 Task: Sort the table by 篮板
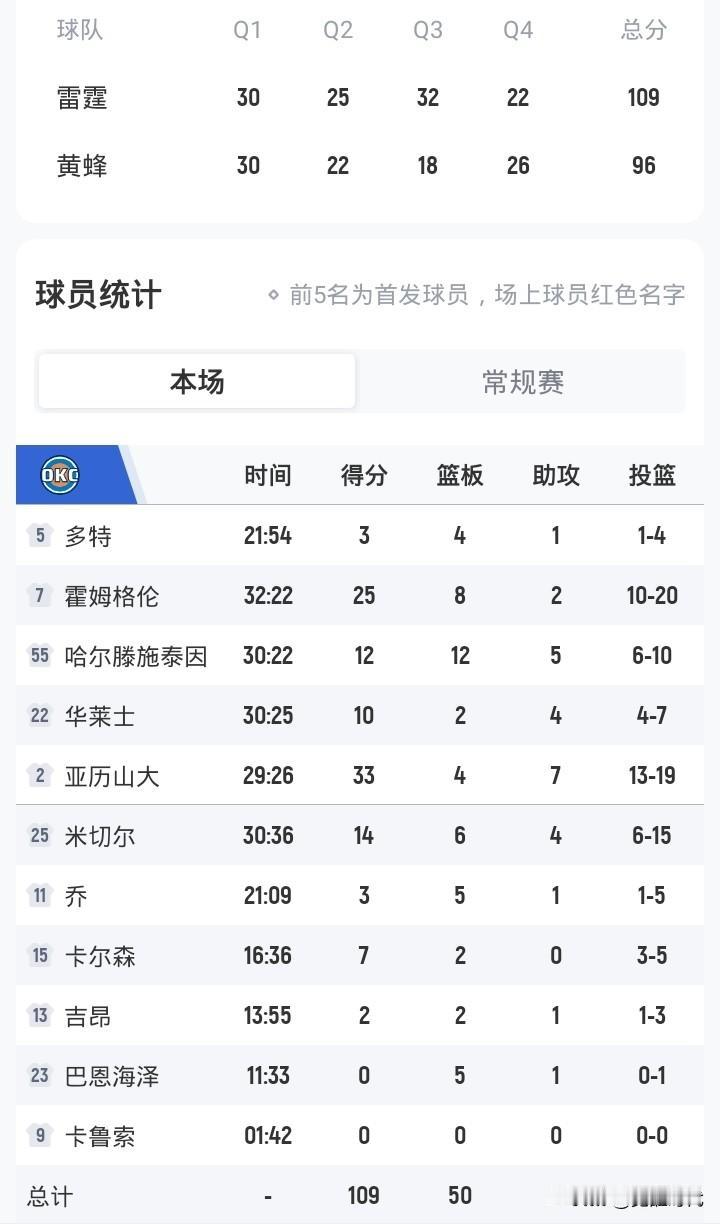[x=459, y=476]
